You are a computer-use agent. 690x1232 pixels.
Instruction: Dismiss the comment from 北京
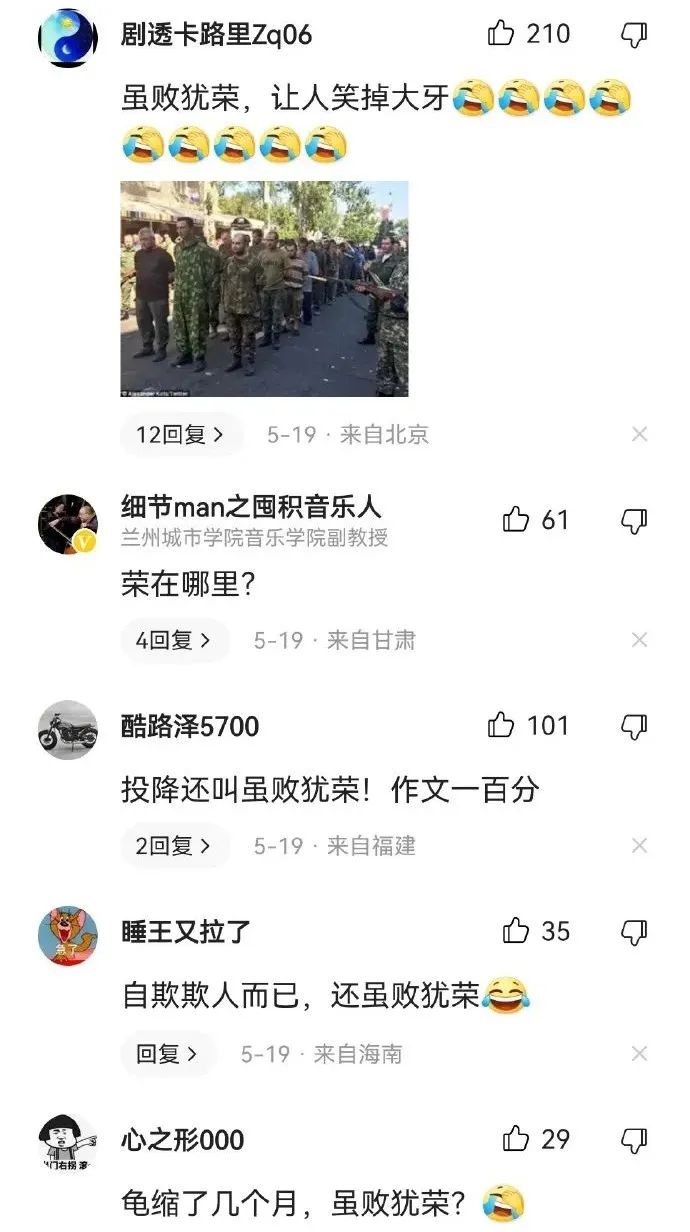pyautogui.click(x=640, y=434)
